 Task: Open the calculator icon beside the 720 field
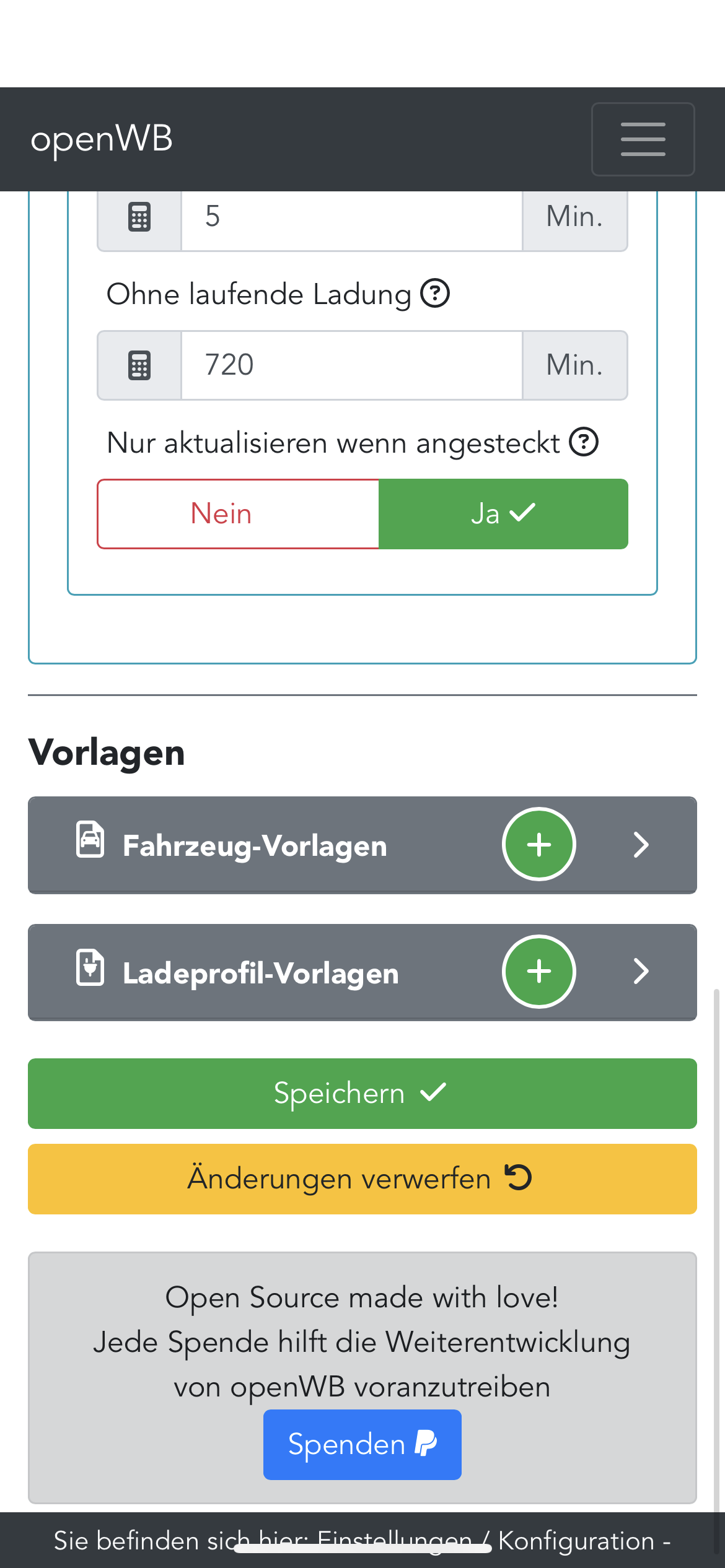pyautogui.click(x=139, y=365)
